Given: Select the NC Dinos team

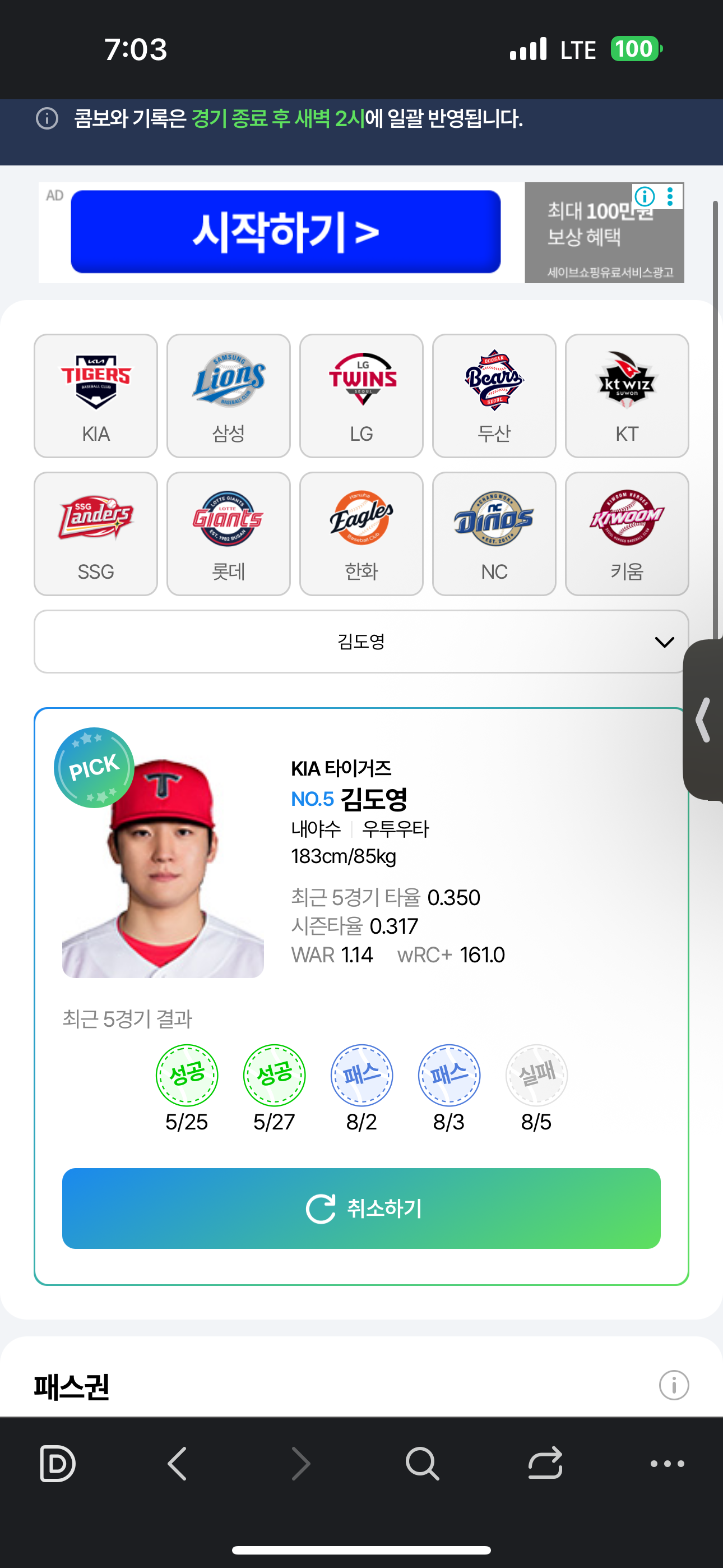Looking at the screenshot, I should [x=494, y=534].
